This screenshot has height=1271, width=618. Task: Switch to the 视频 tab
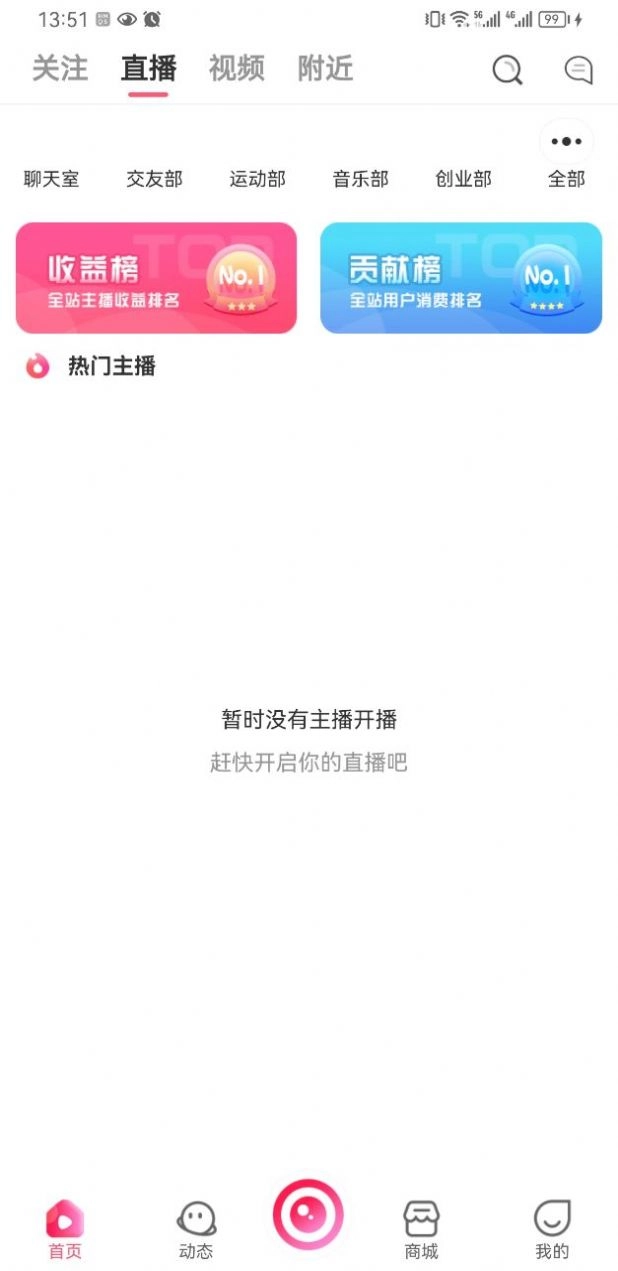click(237, 68)
